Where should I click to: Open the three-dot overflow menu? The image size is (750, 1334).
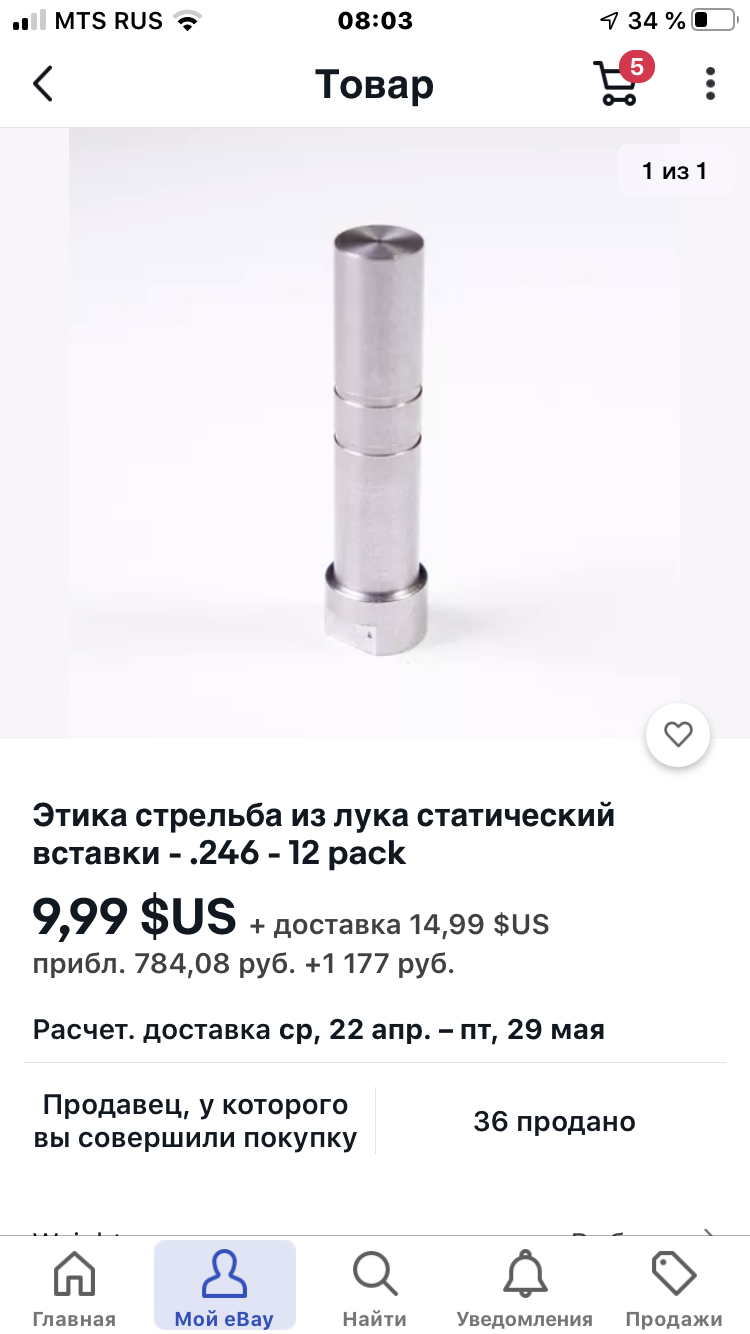click(710, 84)
